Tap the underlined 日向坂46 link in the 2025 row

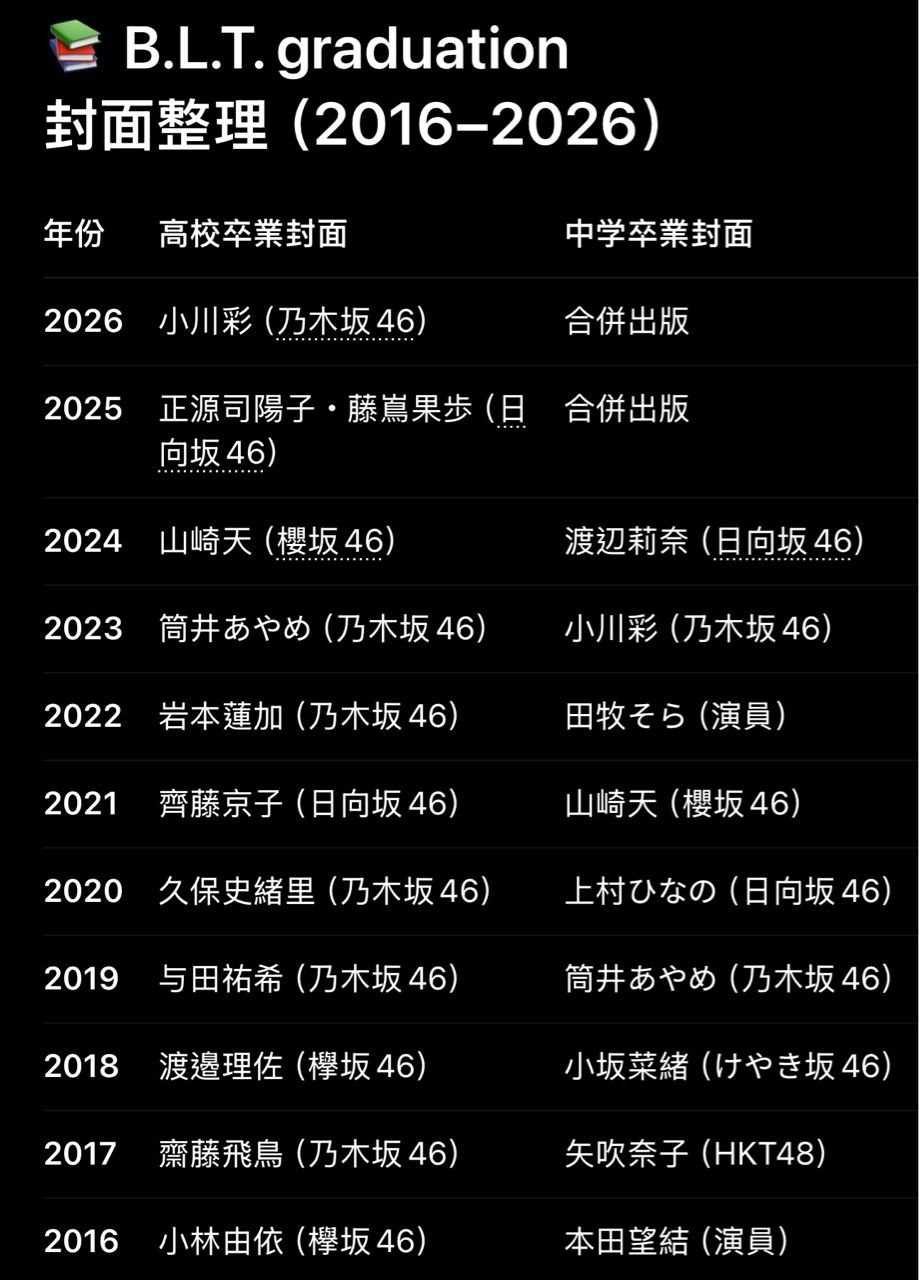211,454
